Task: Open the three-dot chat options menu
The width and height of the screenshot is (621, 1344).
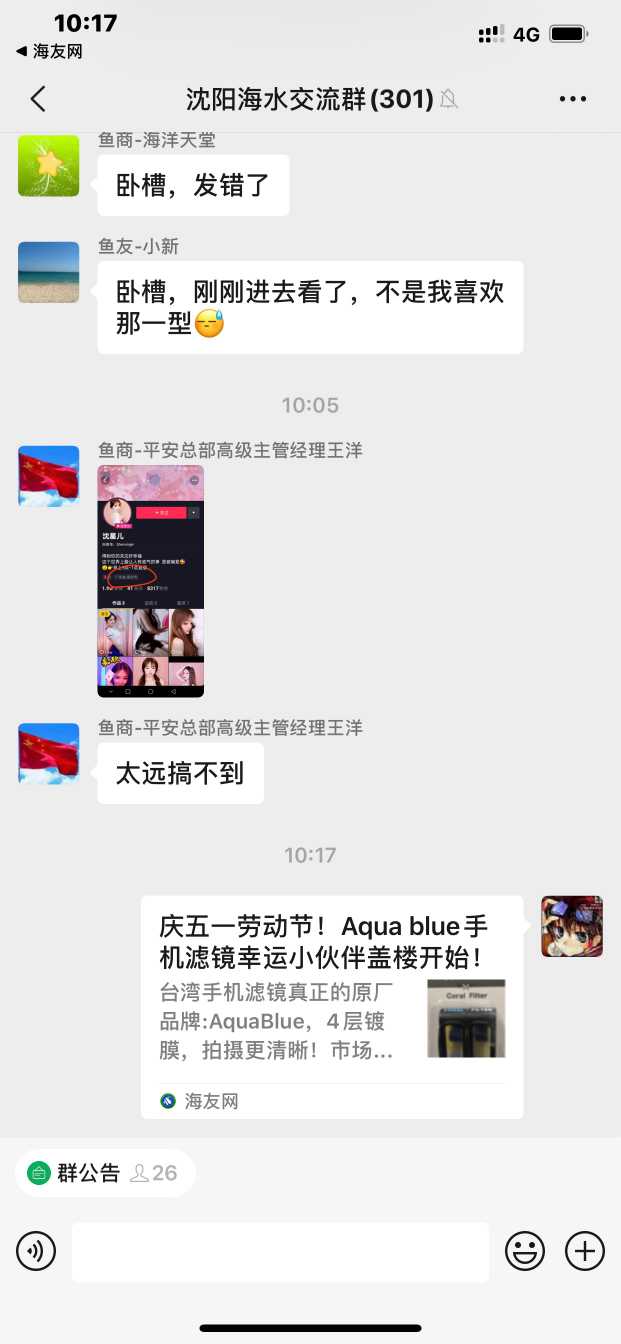Action: 572,99
